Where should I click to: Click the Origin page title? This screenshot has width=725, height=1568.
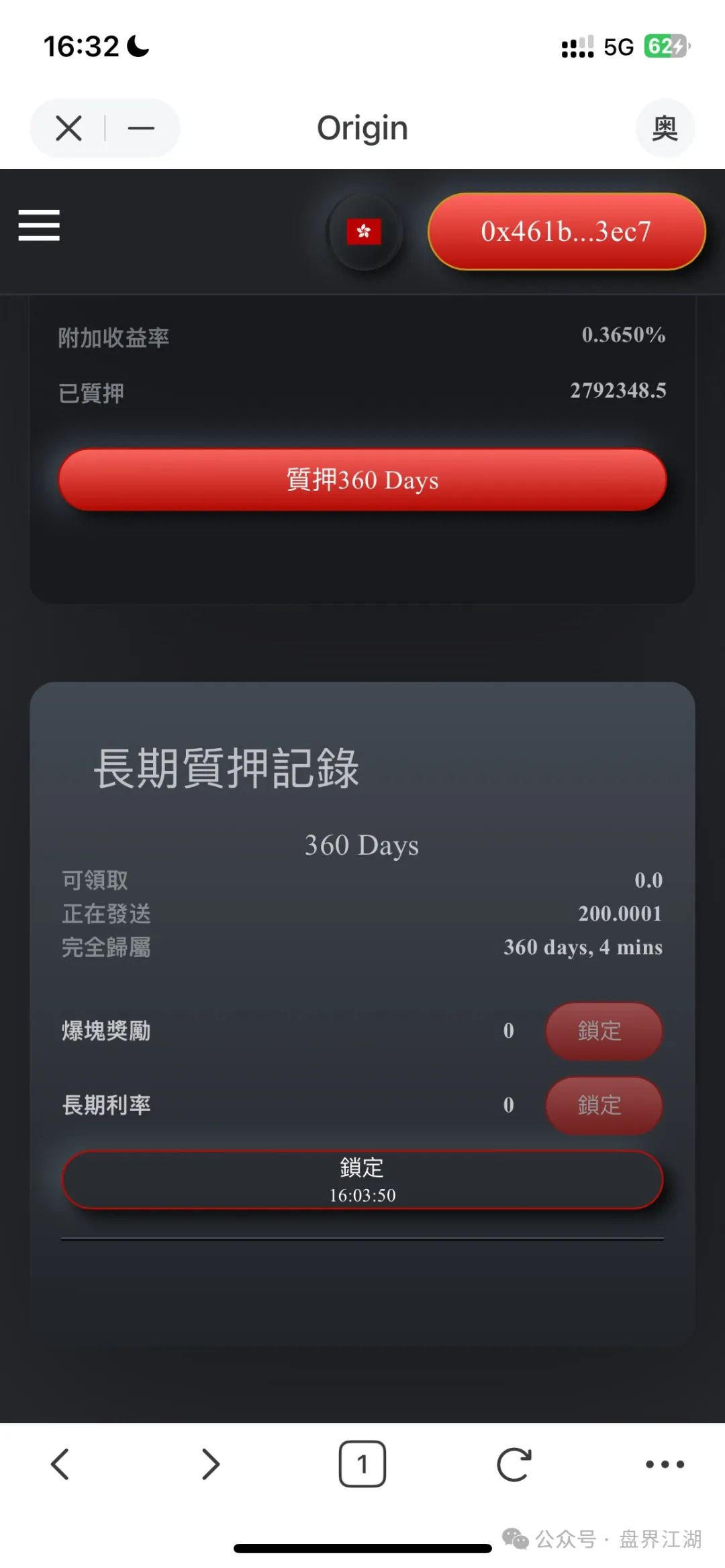(362, 127)
